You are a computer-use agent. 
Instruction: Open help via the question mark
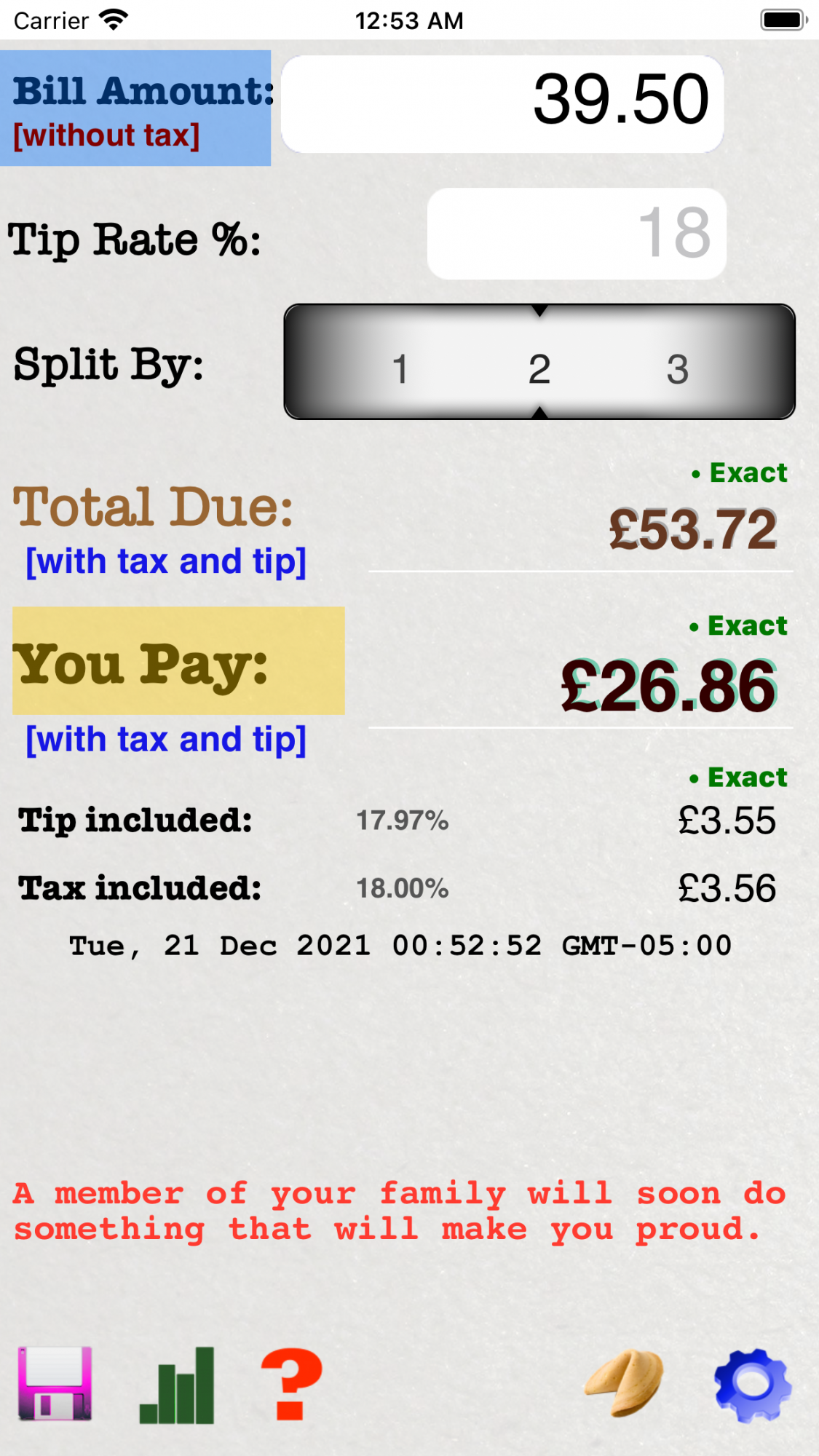291,1384
